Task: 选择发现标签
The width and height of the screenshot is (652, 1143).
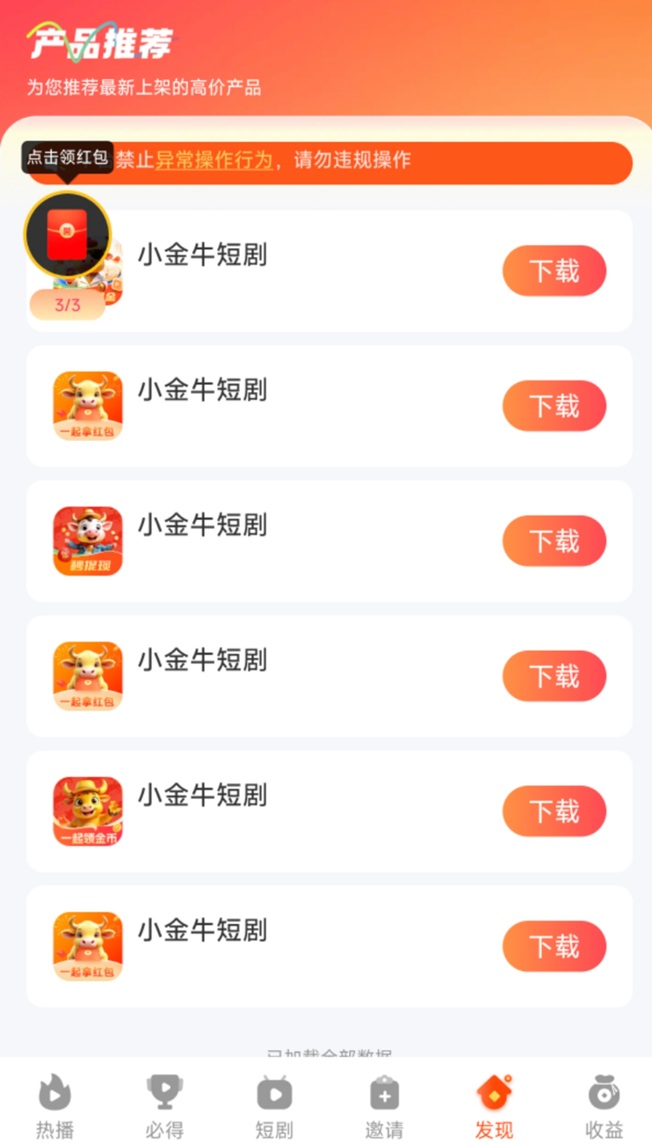Action: [494, 1107]
